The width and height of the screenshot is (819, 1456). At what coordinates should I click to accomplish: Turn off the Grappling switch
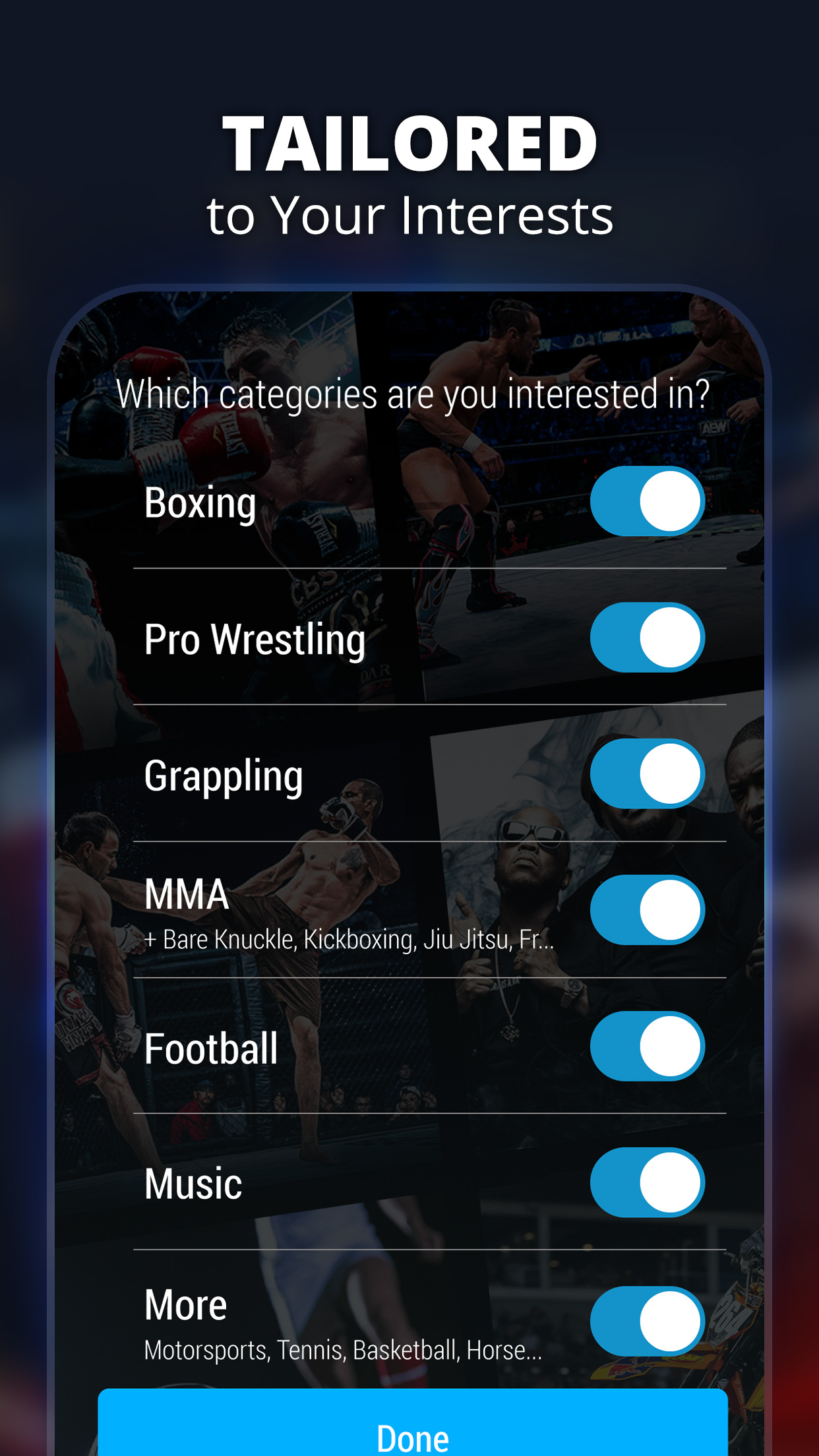(646, 773)
